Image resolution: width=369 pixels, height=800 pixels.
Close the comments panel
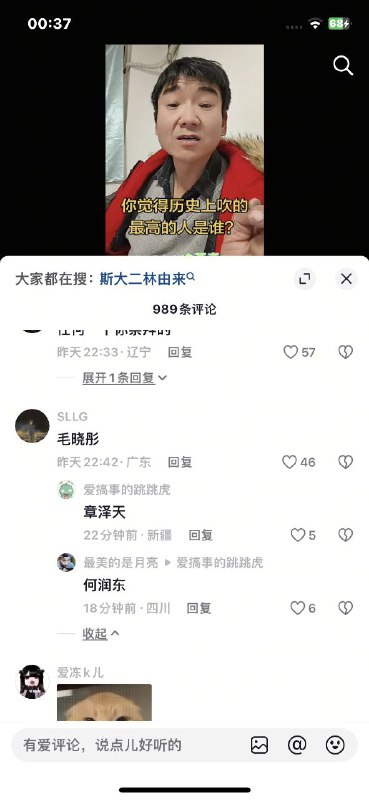346,279
